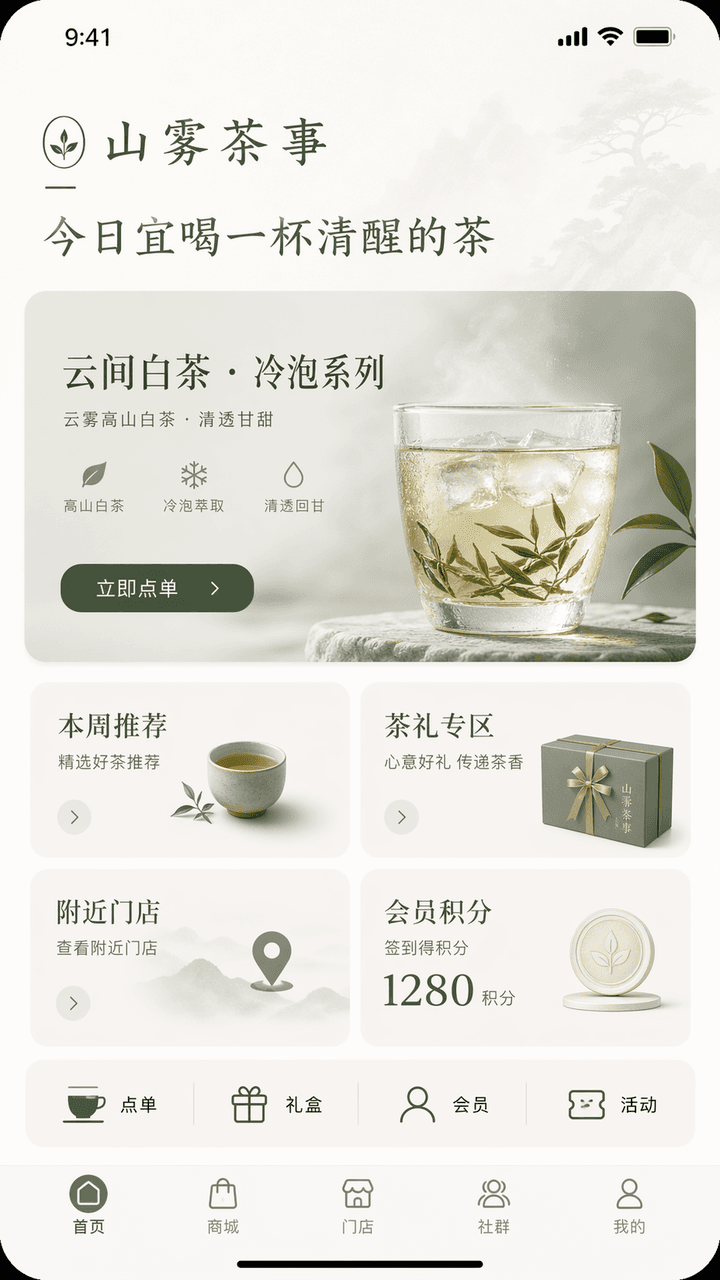Open the 本周推荐 card
Image resolution: width=720 pixels, height=1280 pixels.
(190, 769)
